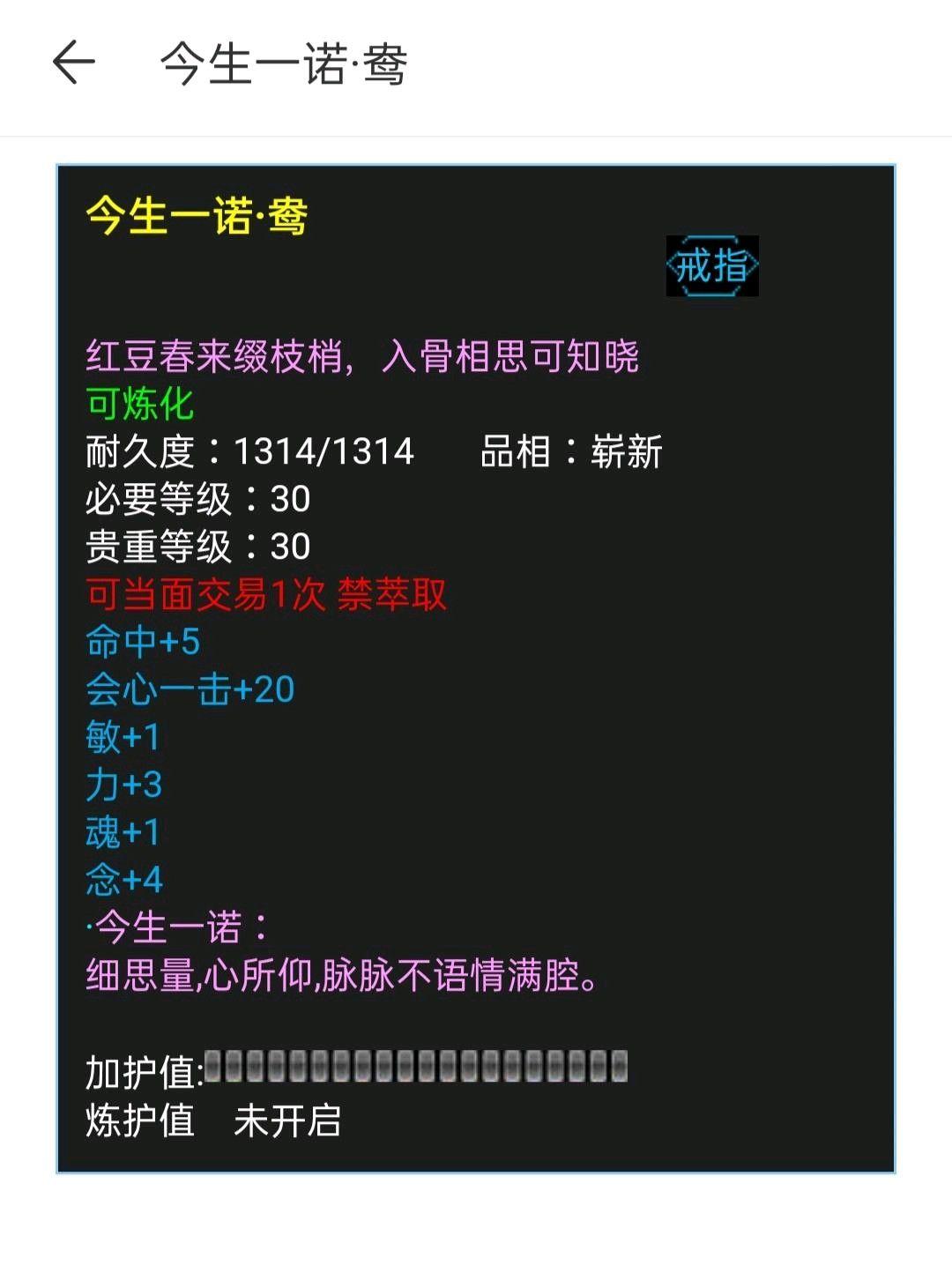Viewport: 952px width, 1288px height.
Task: Go back using the arrow icon
Action: (73, 63)
